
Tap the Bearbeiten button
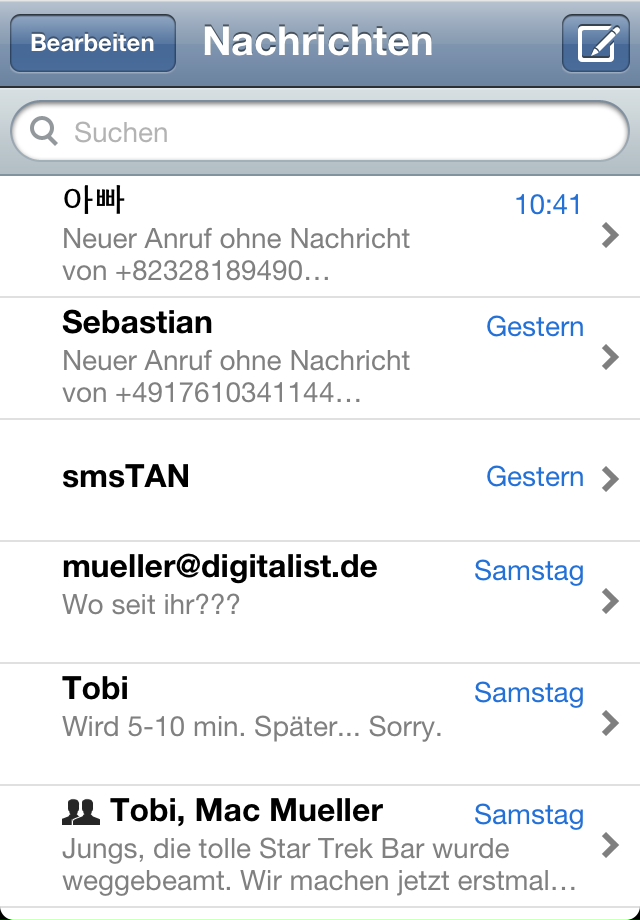tap(92, 44)
